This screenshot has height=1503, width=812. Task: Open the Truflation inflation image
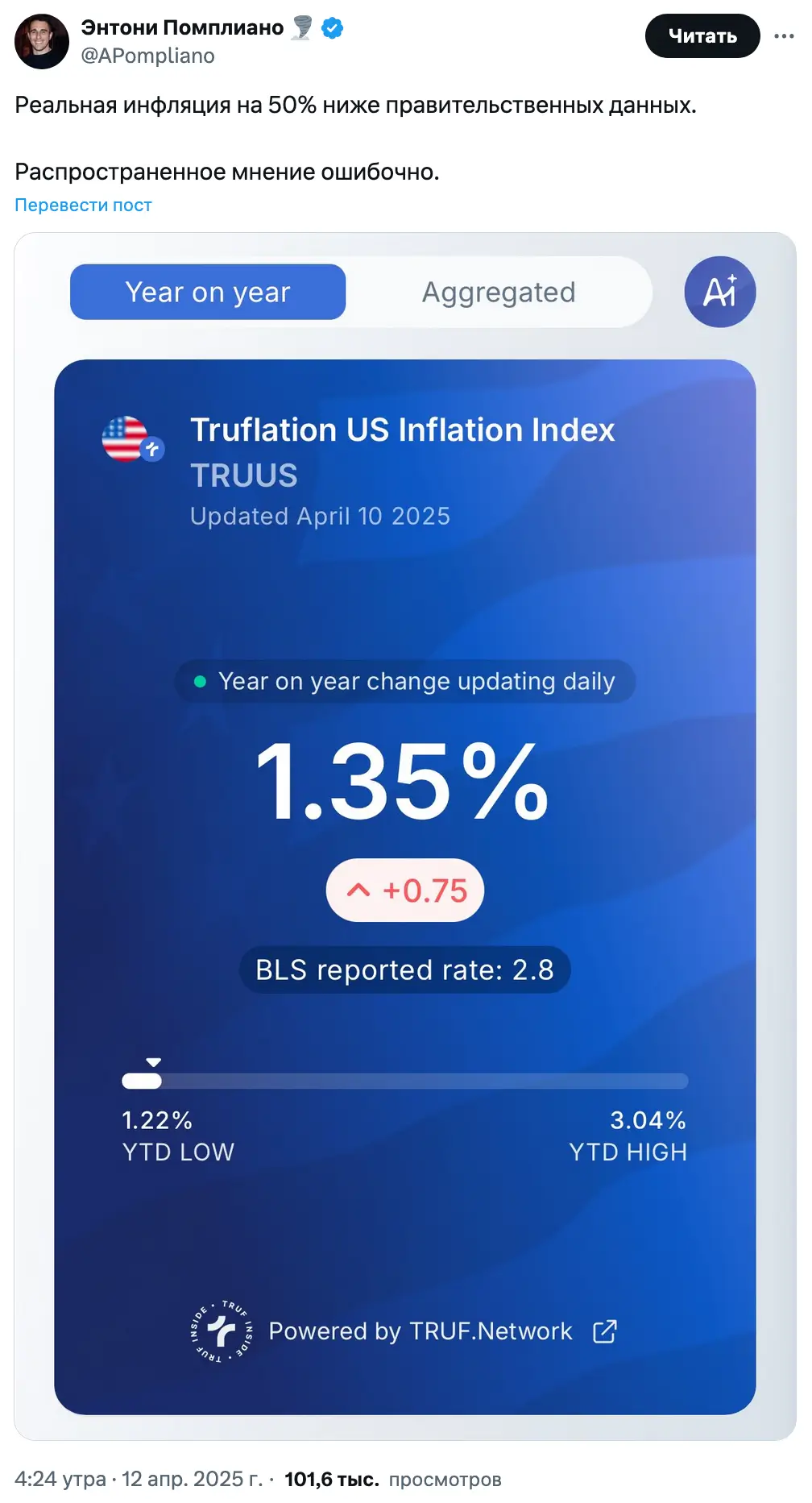point(404,835)
